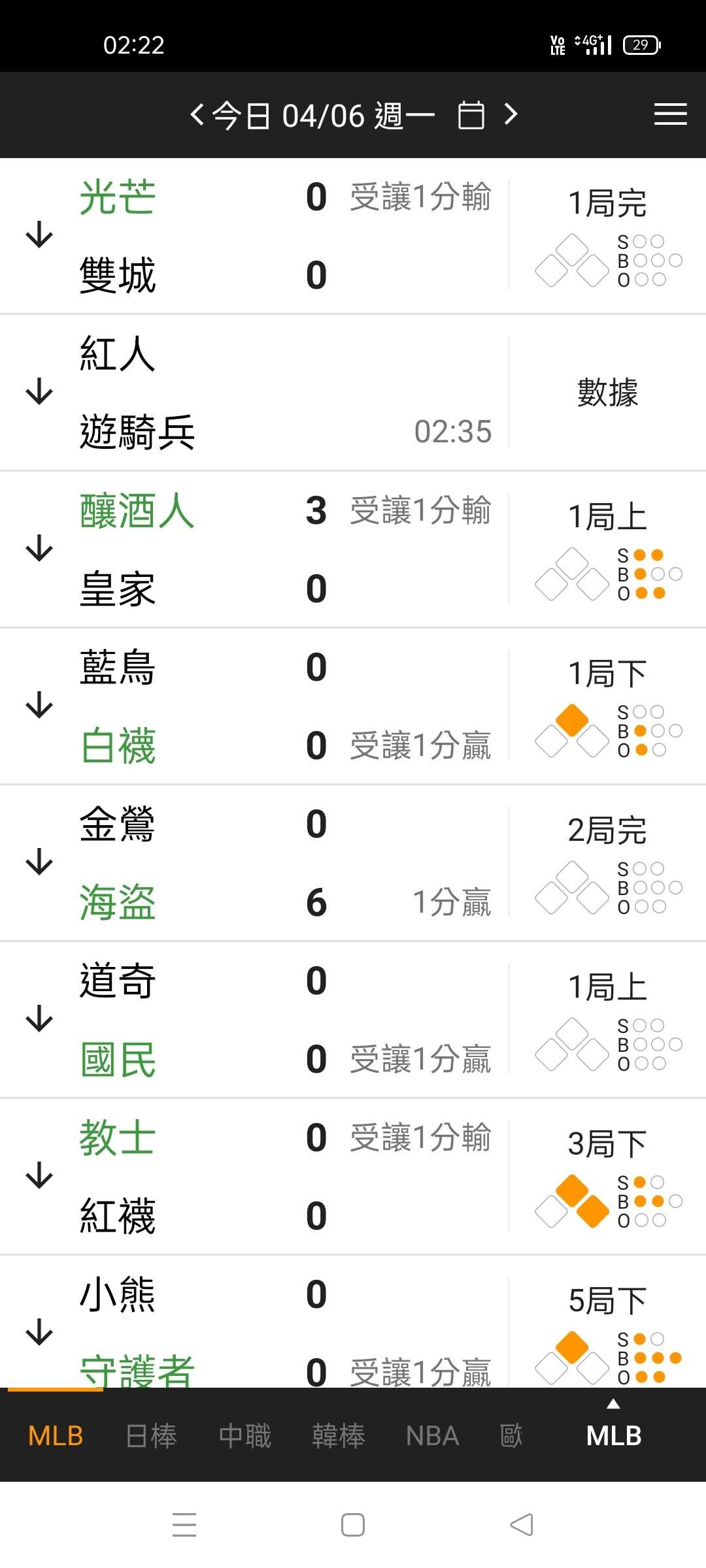Switch to the 中職 tab
The width and height of the screenshot is (706, 1568).
[245, 1435]
